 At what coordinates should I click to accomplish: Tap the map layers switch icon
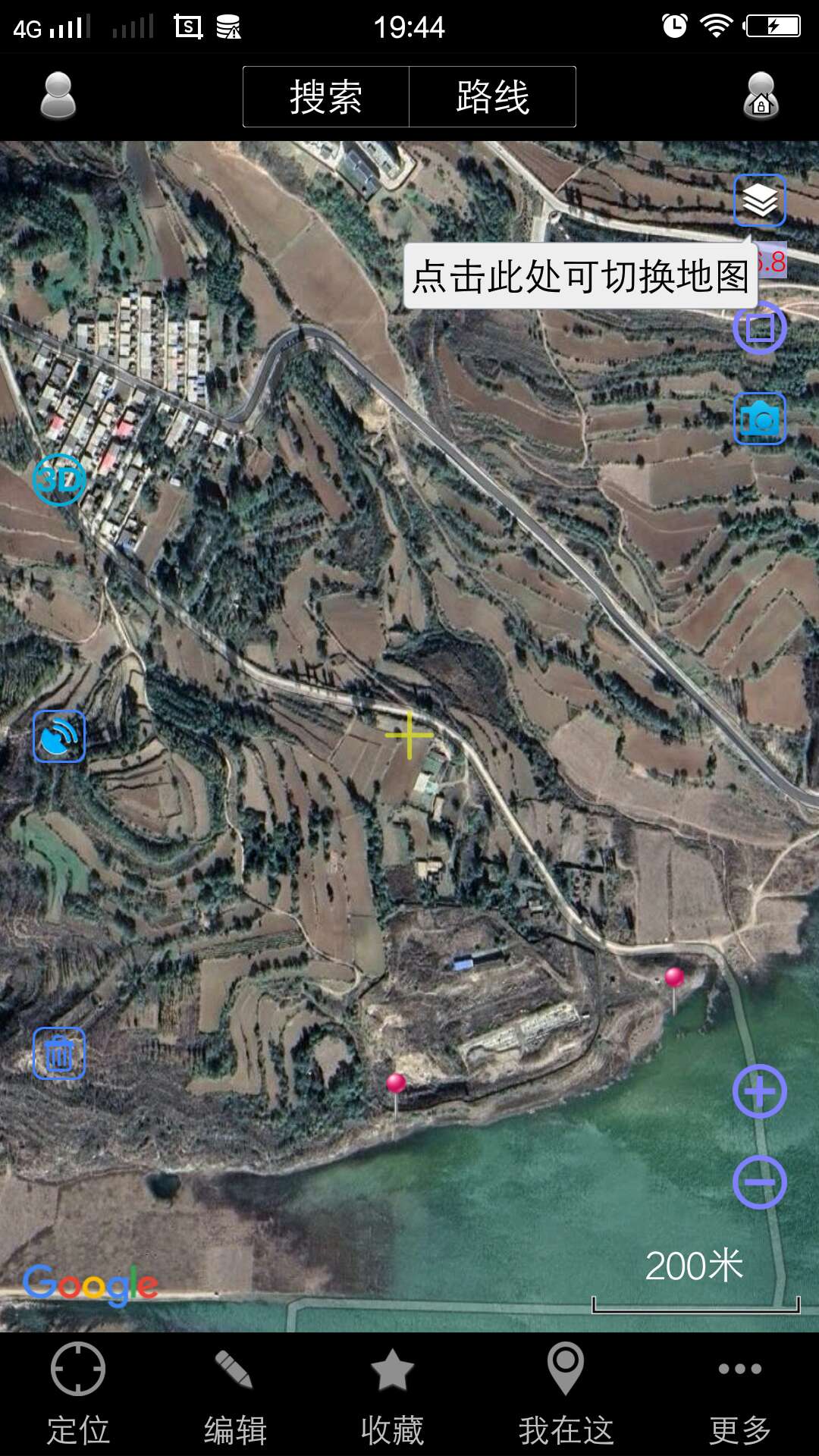tap(759, 201)
